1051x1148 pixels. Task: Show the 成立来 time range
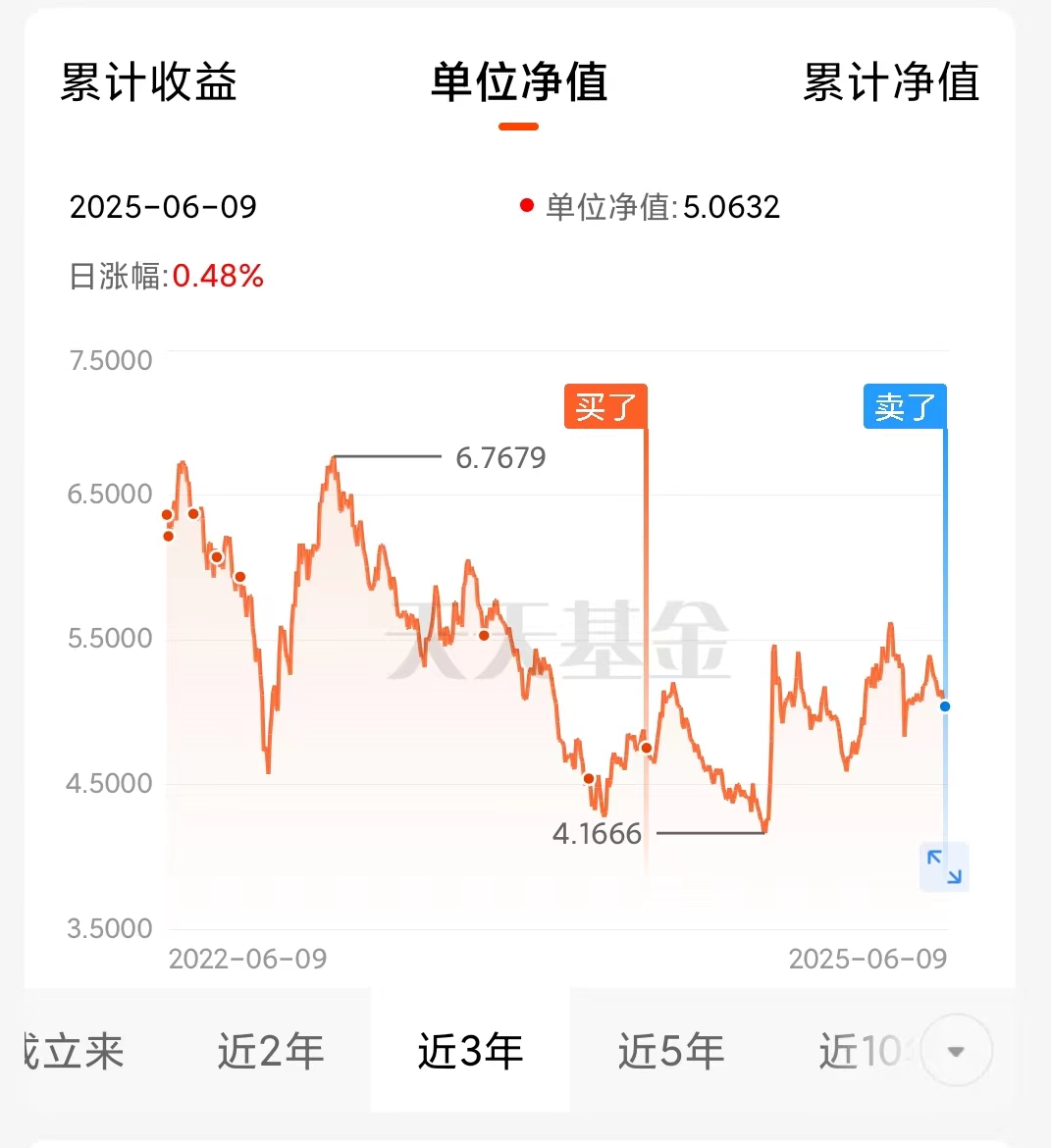pos(74,1051)
